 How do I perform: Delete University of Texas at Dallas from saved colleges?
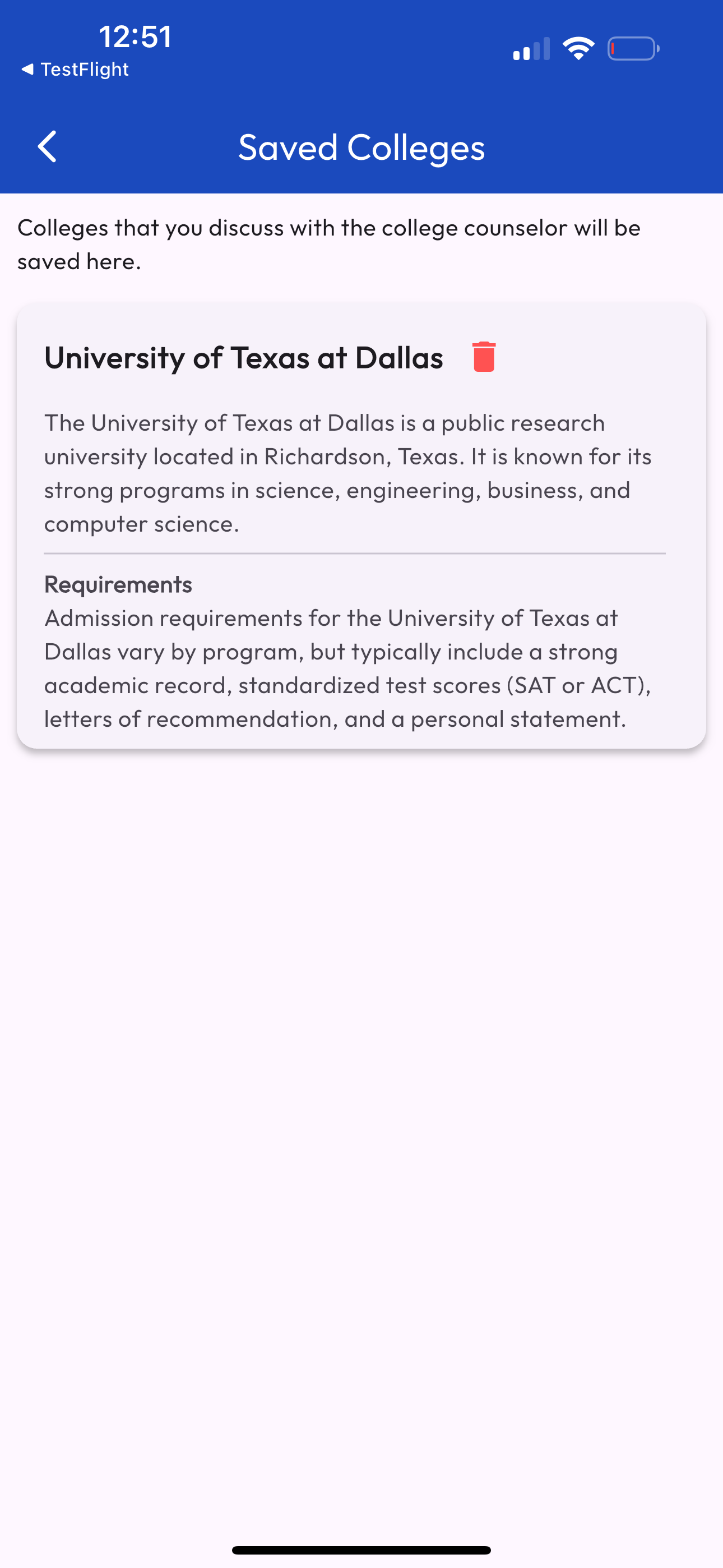point(484,358)
